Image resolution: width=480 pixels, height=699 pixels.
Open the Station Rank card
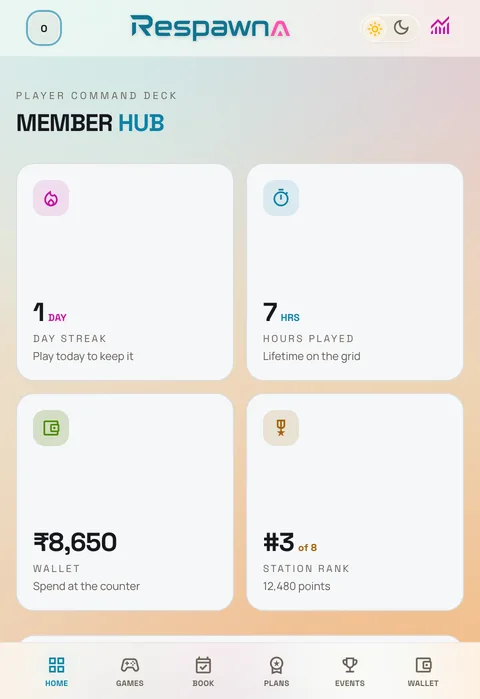pyautogui.click(x=355, y=502)
